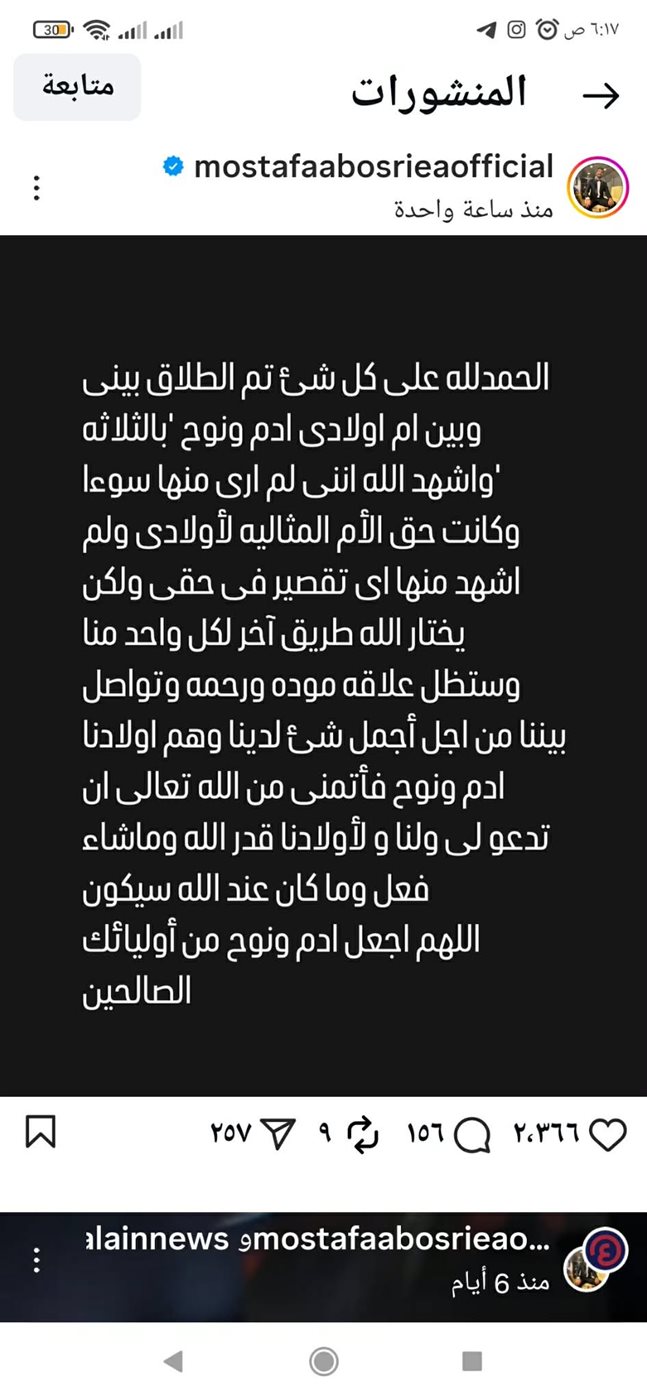This screenshot has width=647, height=1400.
Task: Tap the back arrow beside المنشورات
Action: click(x=601, y=94)
